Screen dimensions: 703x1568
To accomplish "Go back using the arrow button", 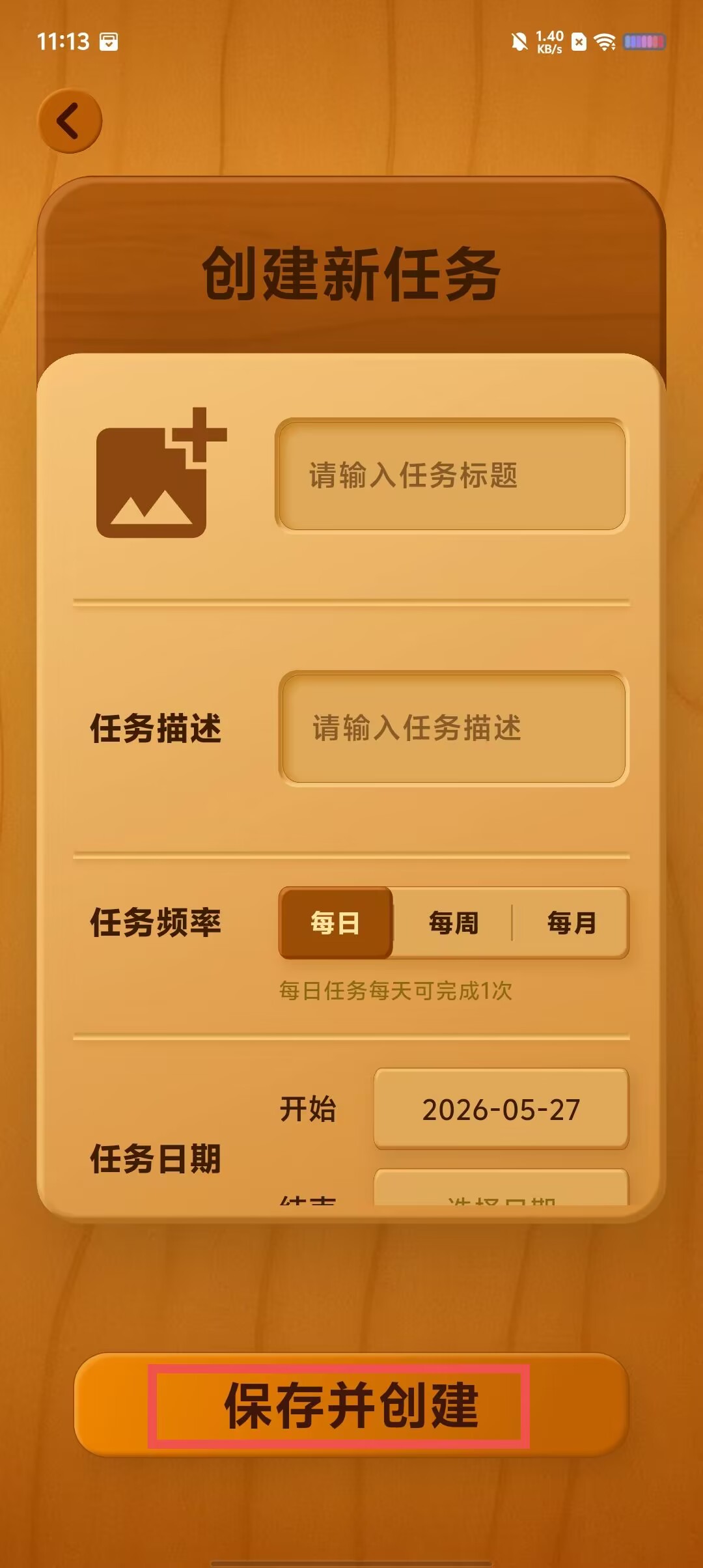I will coord(70,121).
